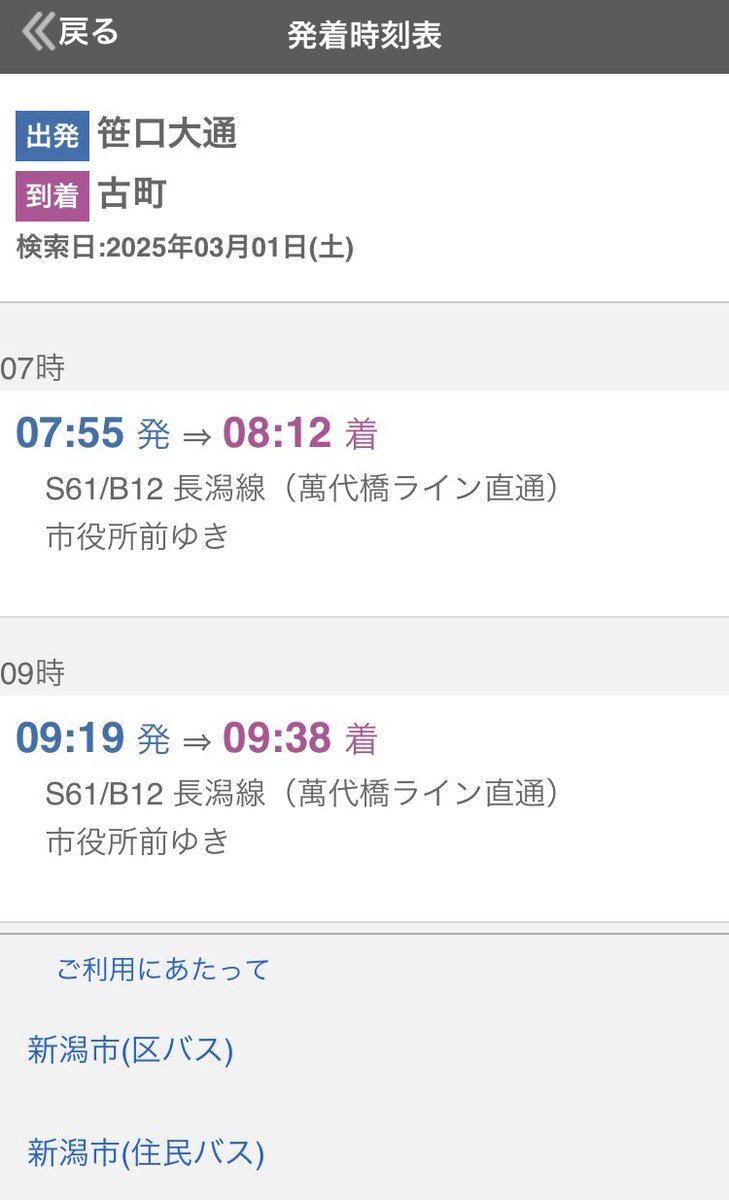Open the 新潟市(区バス) link

point(130,1051)
